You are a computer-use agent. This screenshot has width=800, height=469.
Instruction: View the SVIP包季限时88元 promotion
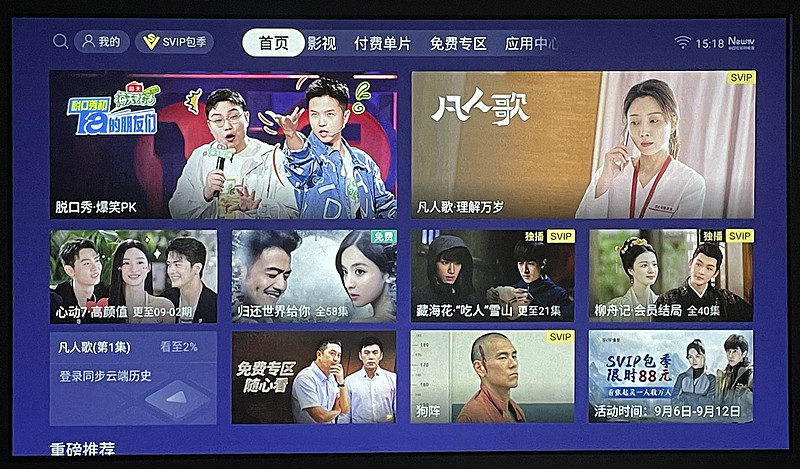coord(670,377)
